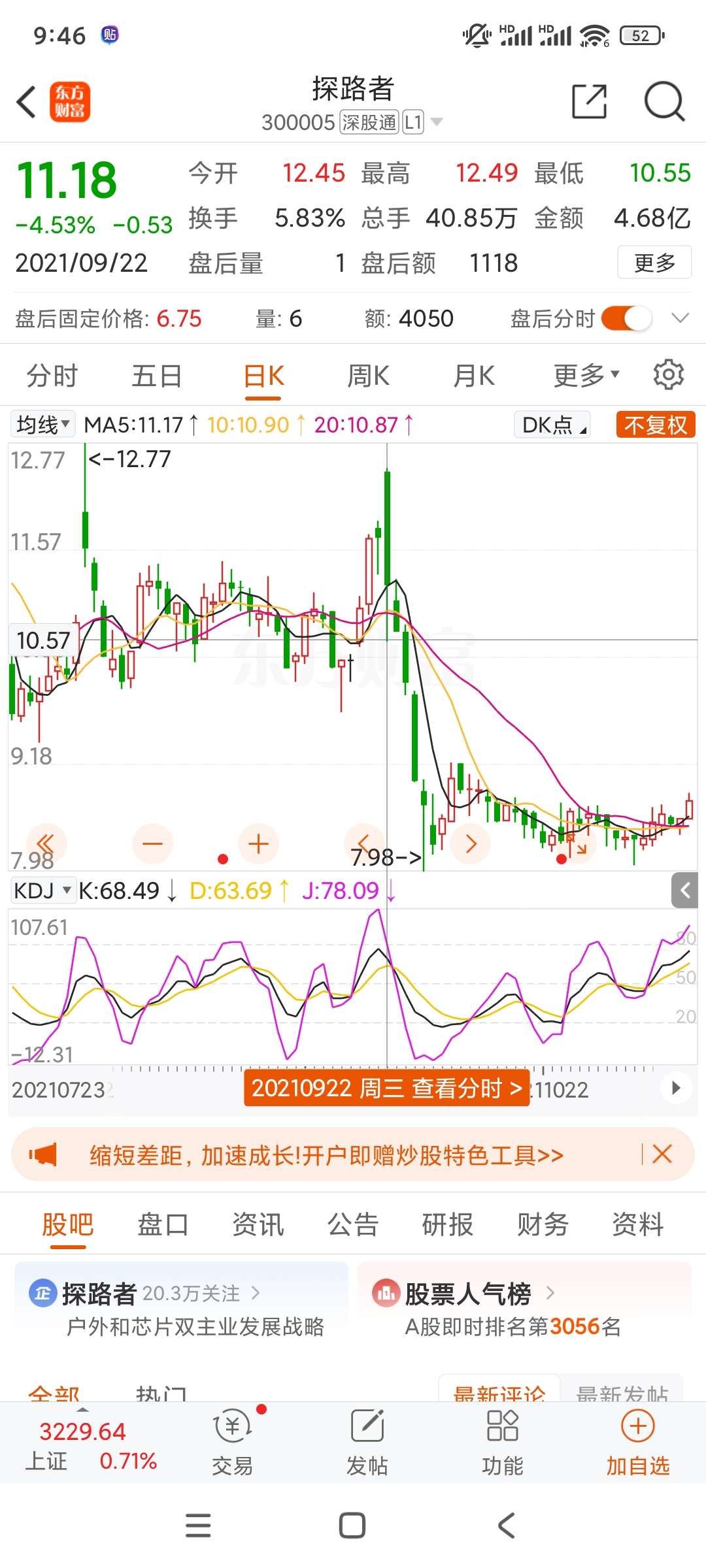
Task: Open the 均线 indicator dropdown
Action: tap(43, 425)
